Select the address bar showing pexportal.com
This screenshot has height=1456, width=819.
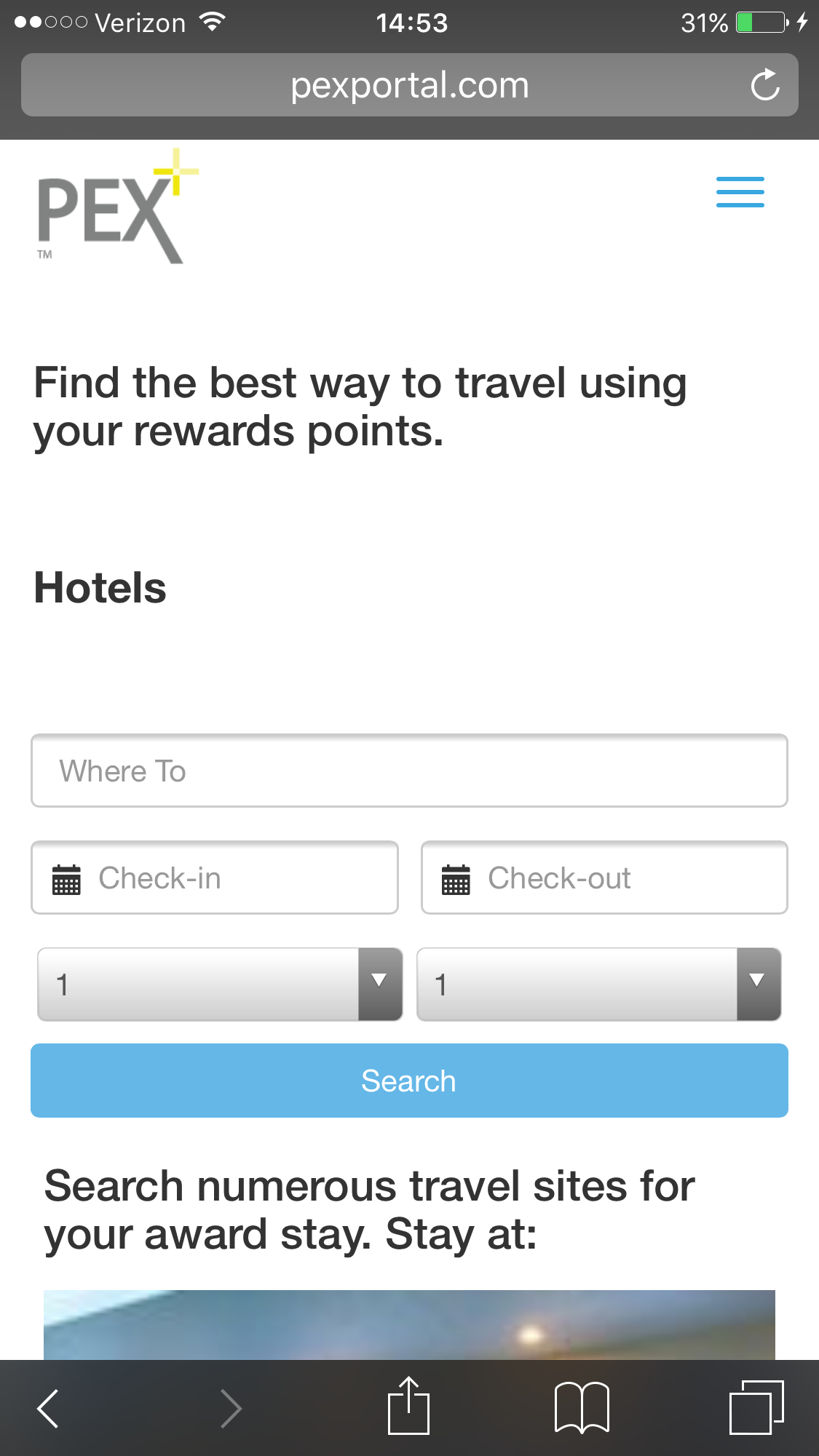409,84
